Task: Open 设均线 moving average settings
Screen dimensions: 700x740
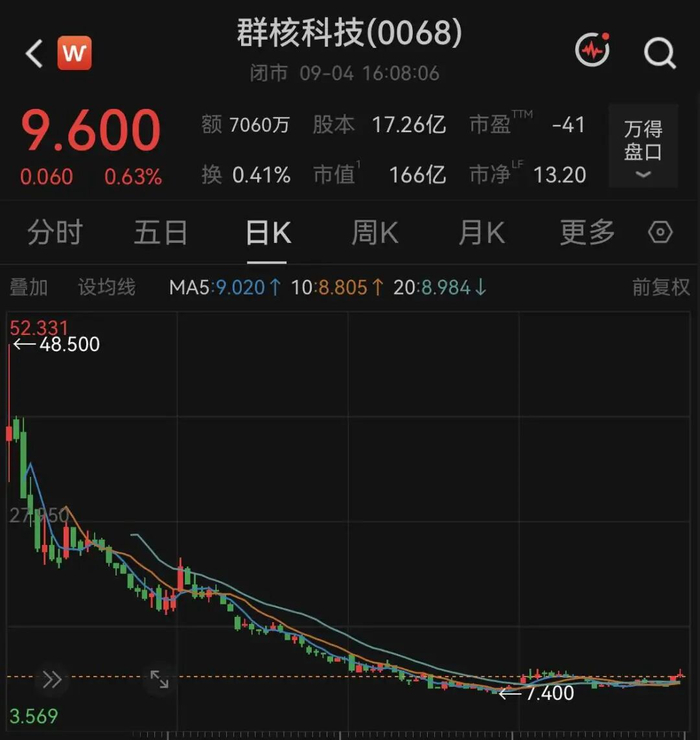Action: [107, 287]
